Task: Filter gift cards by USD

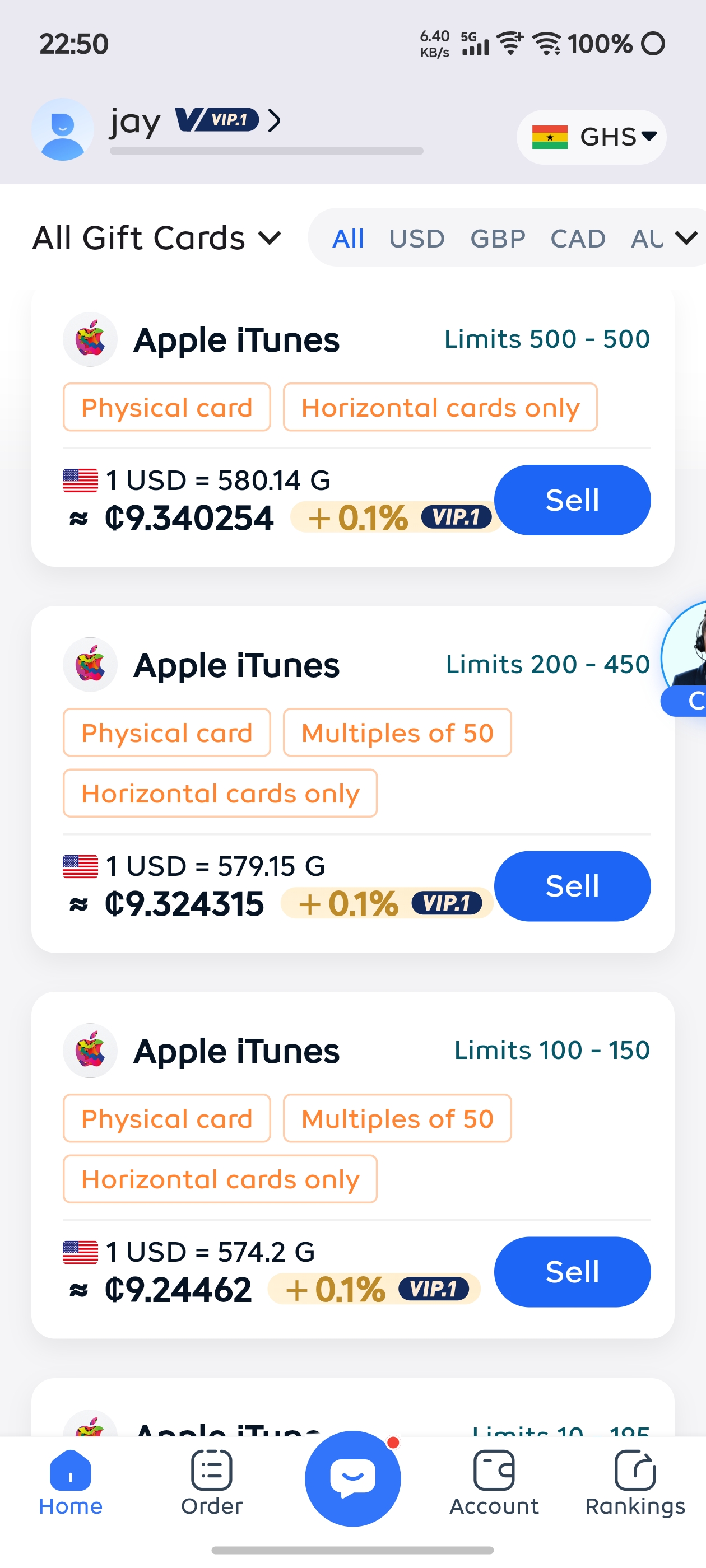Action: tap(417, 239)
